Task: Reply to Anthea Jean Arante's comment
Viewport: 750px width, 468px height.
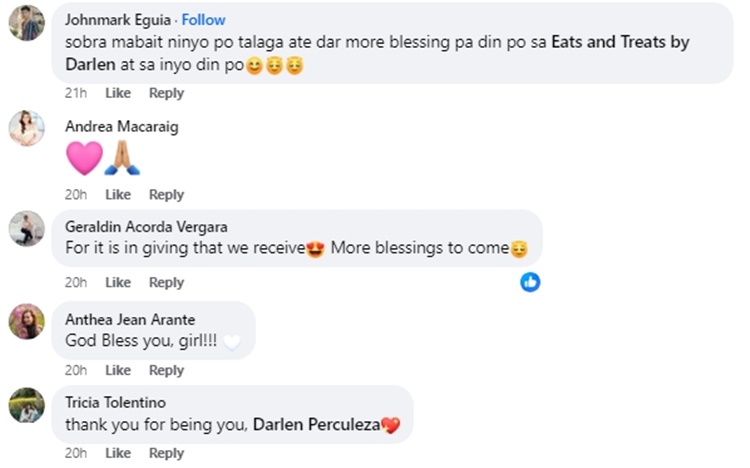Action: click(x=166, y=370)
